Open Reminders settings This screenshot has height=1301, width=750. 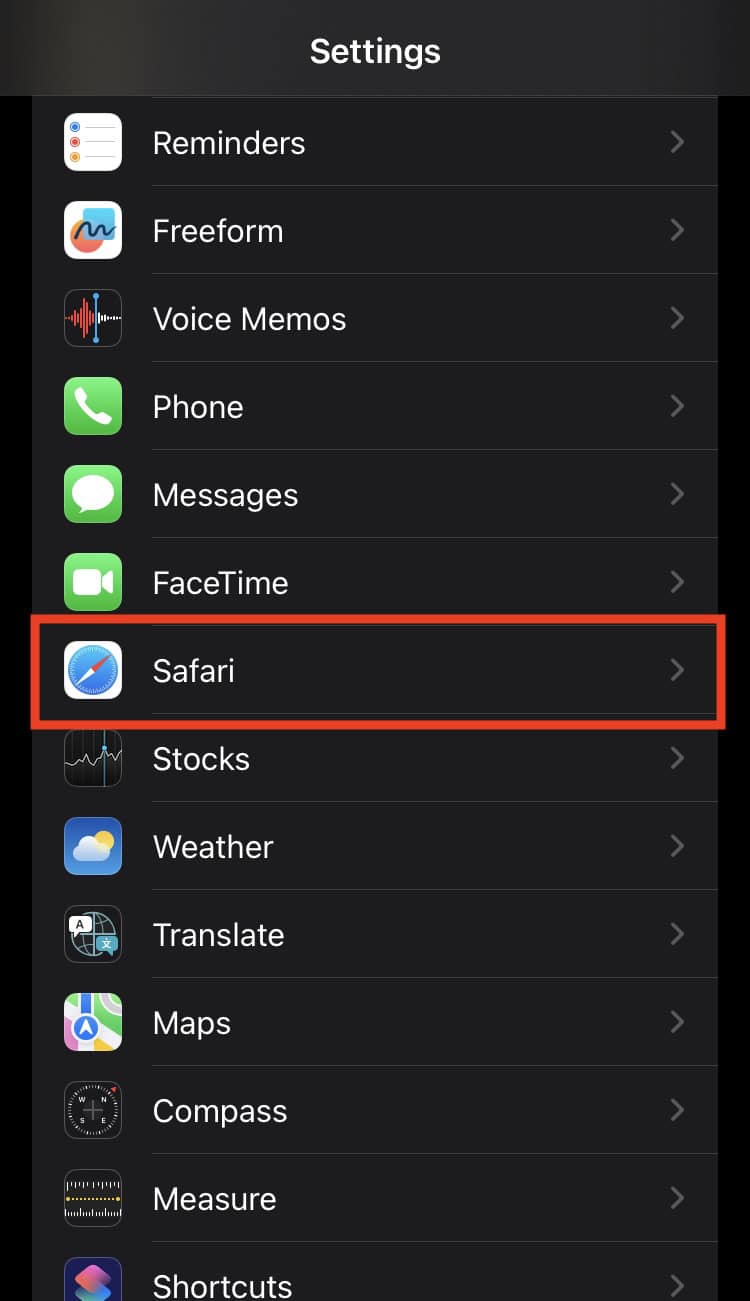click(375, 142)
